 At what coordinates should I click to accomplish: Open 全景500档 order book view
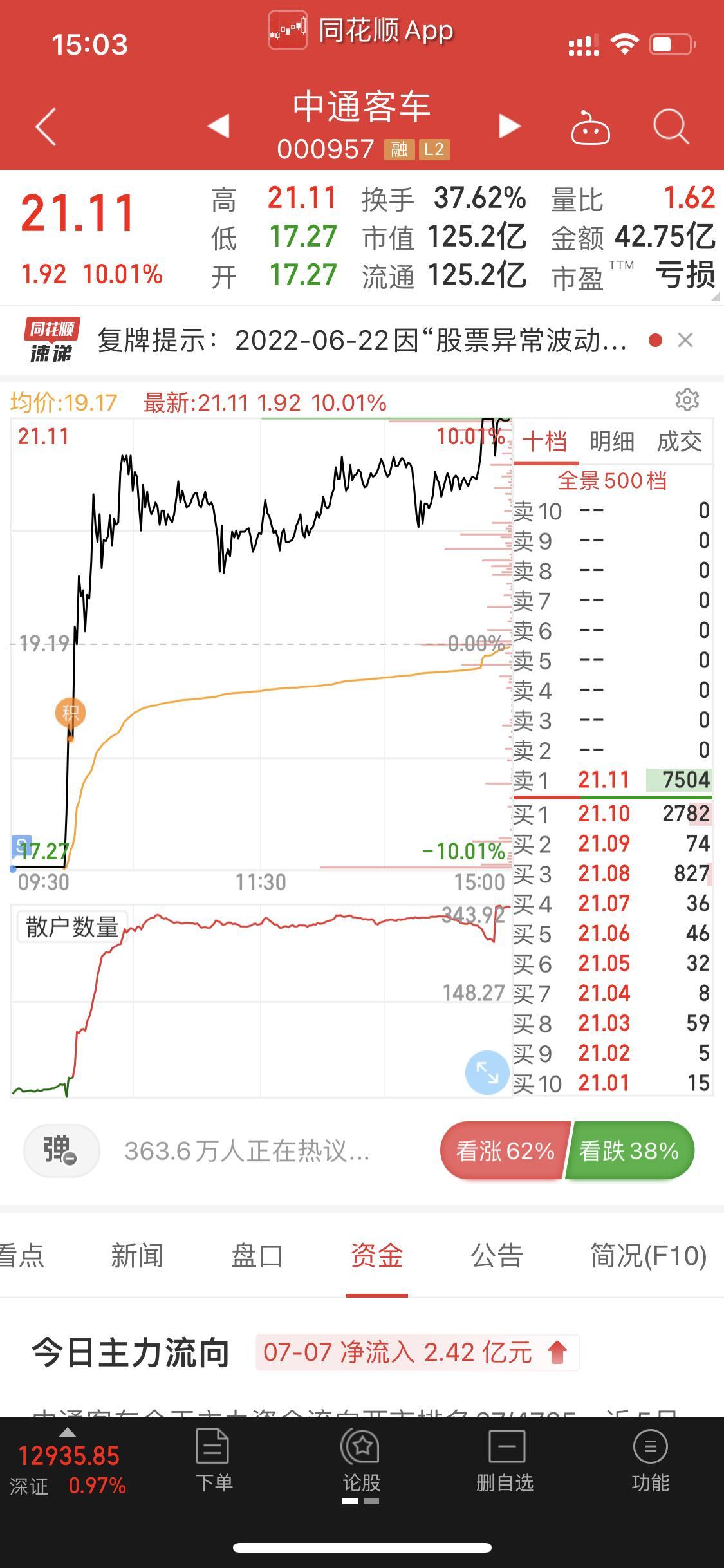(x=612, y=480)
